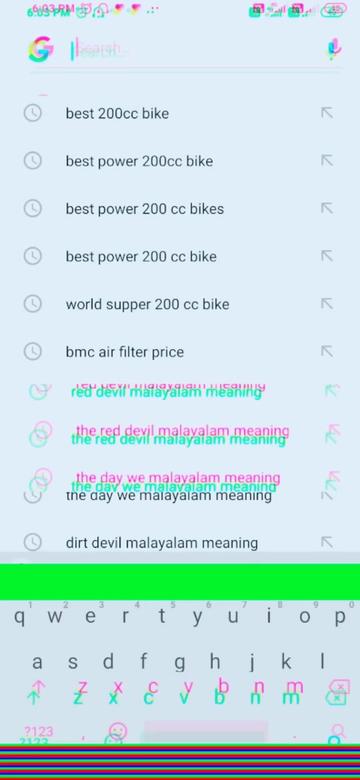Fill the search box using the arrow beside "best 200cc bike"
The width and height of the screenshot is (360, 780).
pos(327,113)
